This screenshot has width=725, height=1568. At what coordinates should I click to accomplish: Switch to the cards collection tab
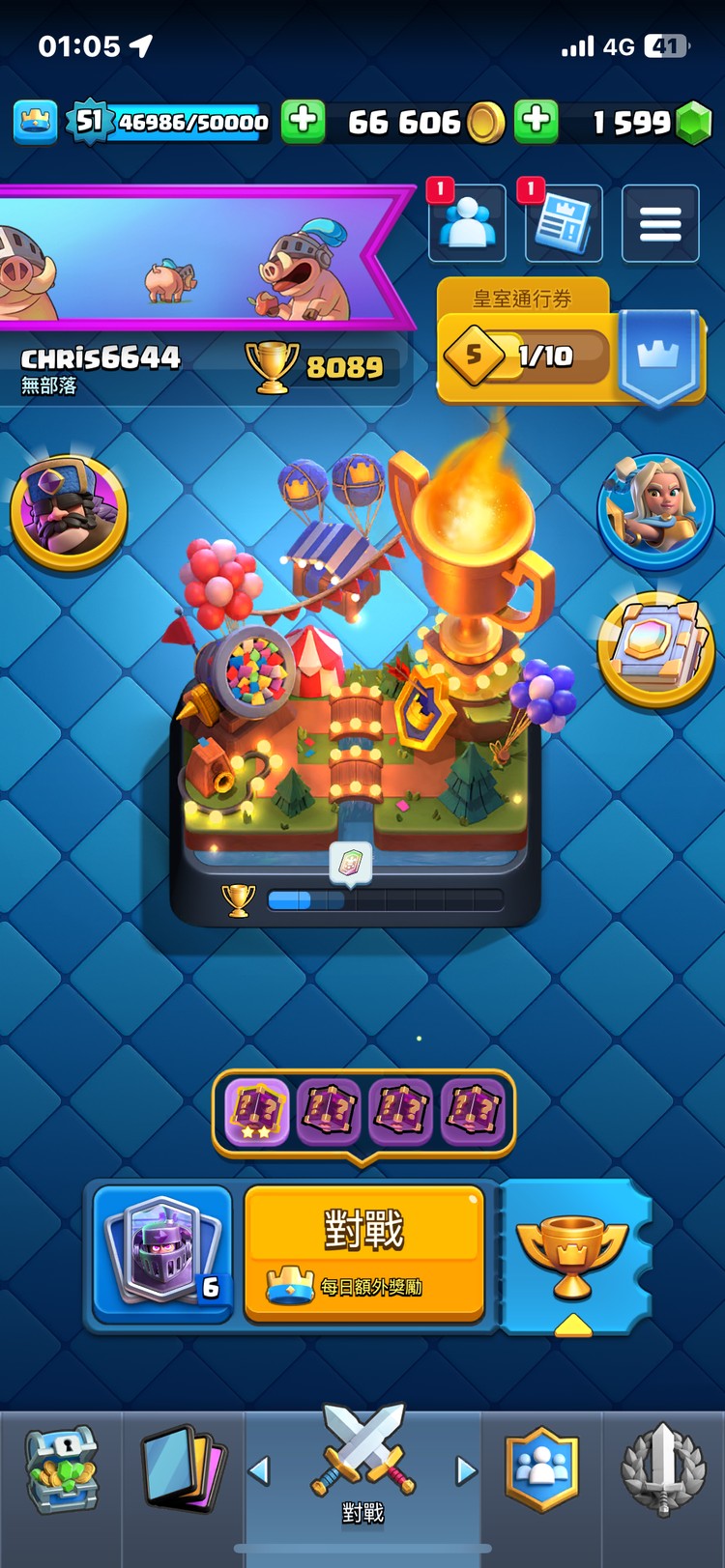point(183,1468)
